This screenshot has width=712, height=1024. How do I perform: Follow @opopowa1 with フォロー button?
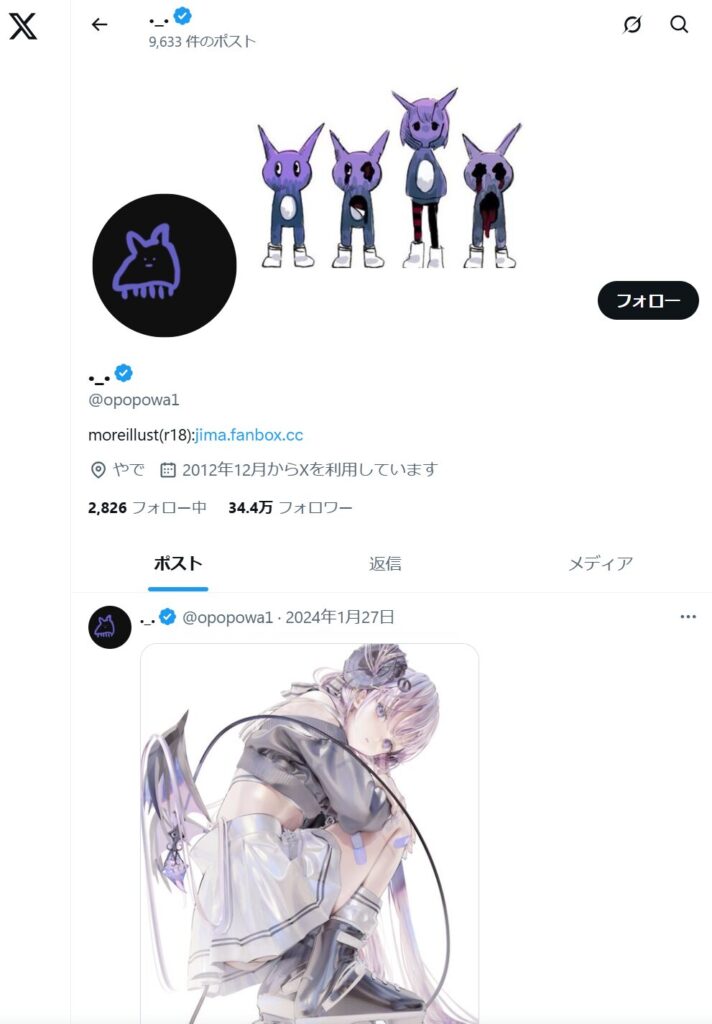pyautogui.click(x=647, y=300)
